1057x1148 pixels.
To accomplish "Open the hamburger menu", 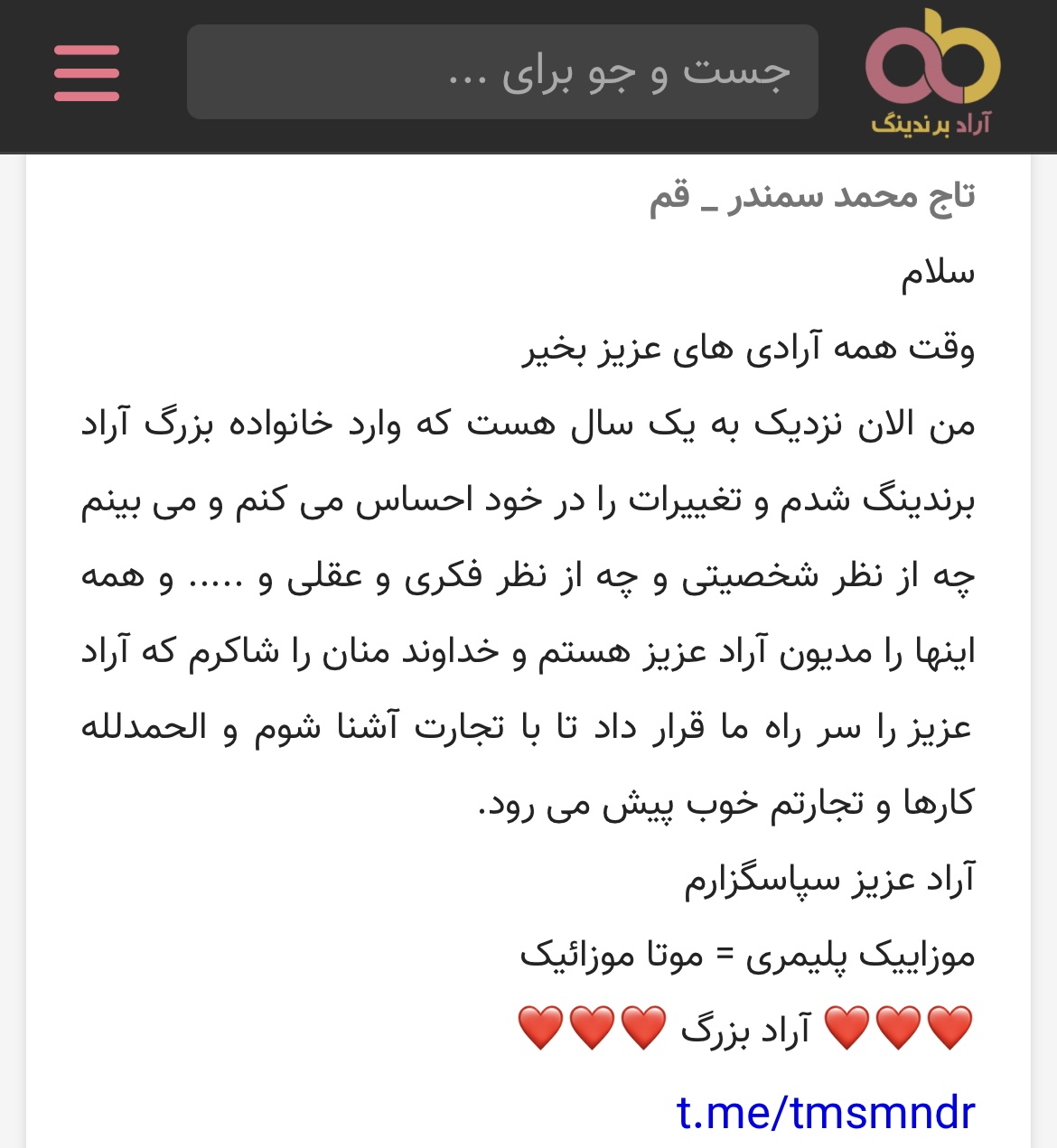I will [87, 73].
